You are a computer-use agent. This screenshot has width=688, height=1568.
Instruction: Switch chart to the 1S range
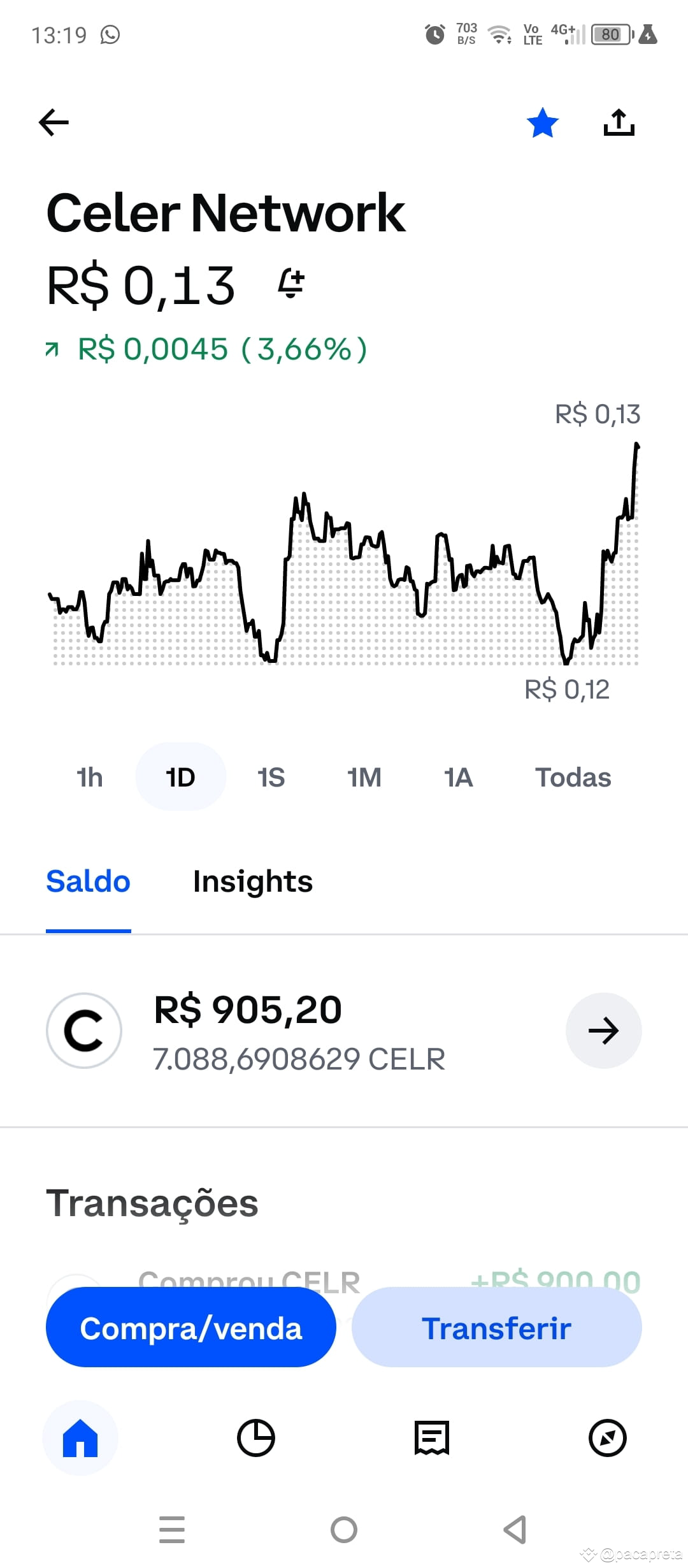point(271,777)
